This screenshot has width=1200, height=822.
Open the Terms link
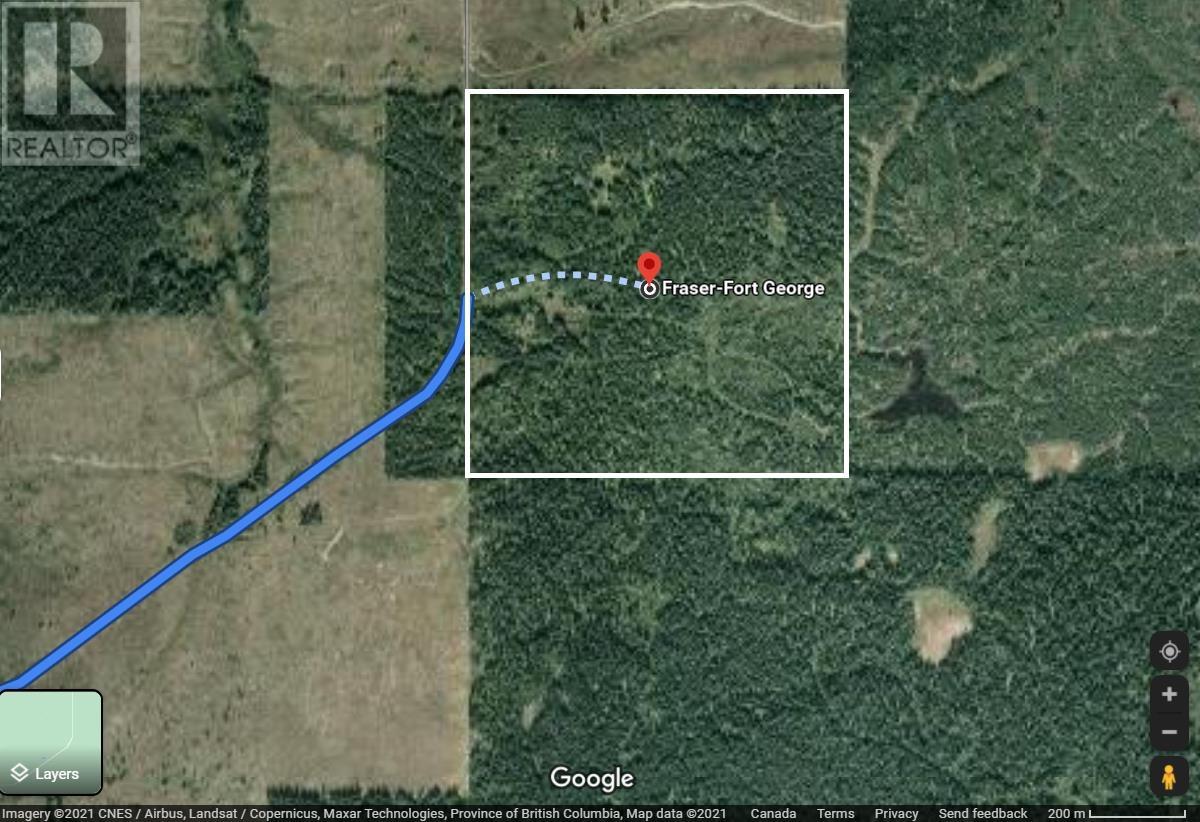[x=835, y=814]
